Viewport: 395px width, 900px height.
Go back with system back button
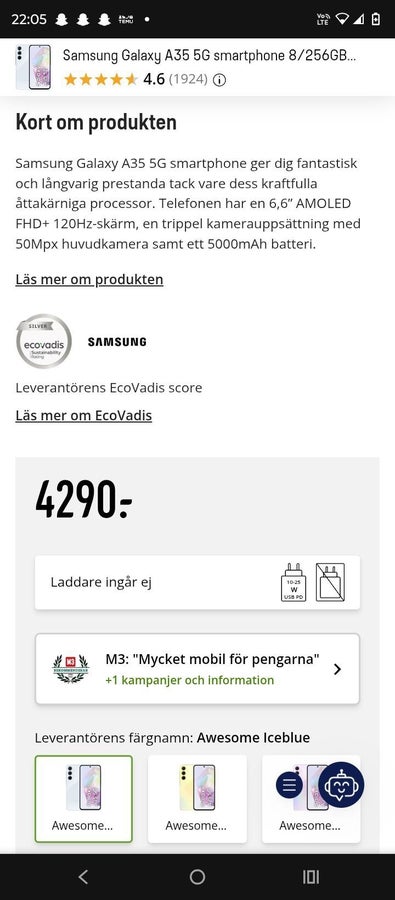pyautogui.click(x=83, y=876)
